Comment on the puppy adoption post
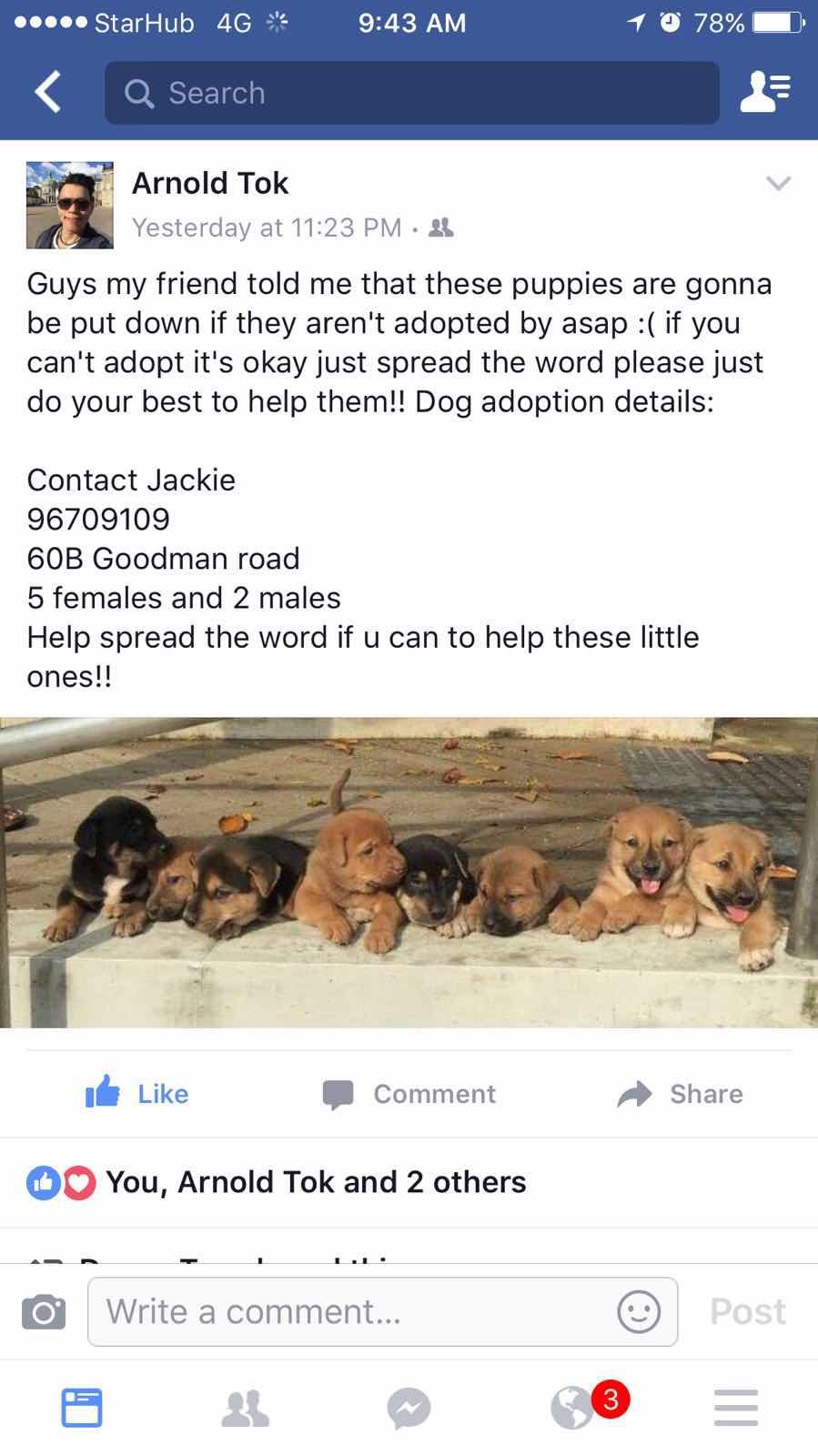Image resolution: width=818 pixels, height=1456 pixels. click(x=409, y=1094)
